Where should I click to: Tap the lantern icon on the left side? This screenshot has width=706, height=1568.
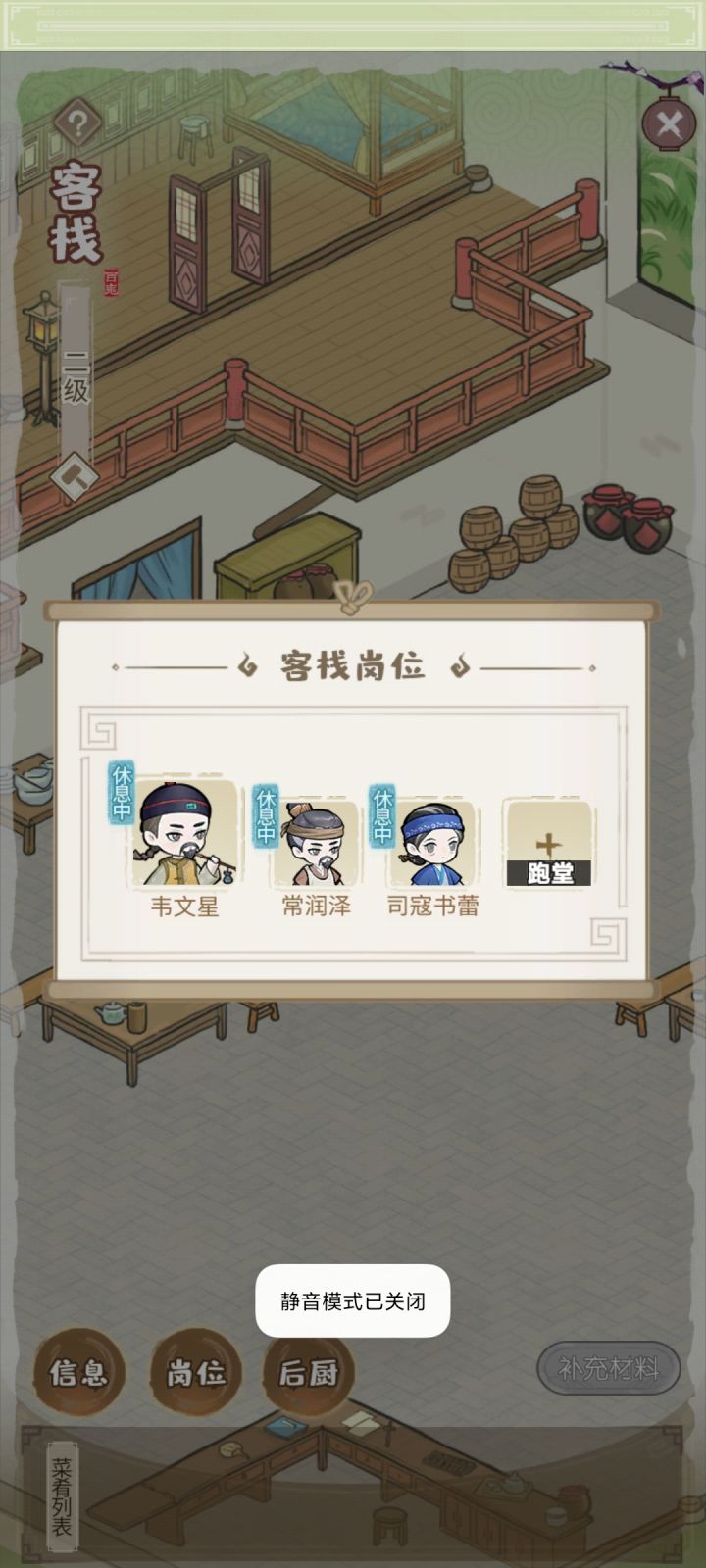pos(41,328)
